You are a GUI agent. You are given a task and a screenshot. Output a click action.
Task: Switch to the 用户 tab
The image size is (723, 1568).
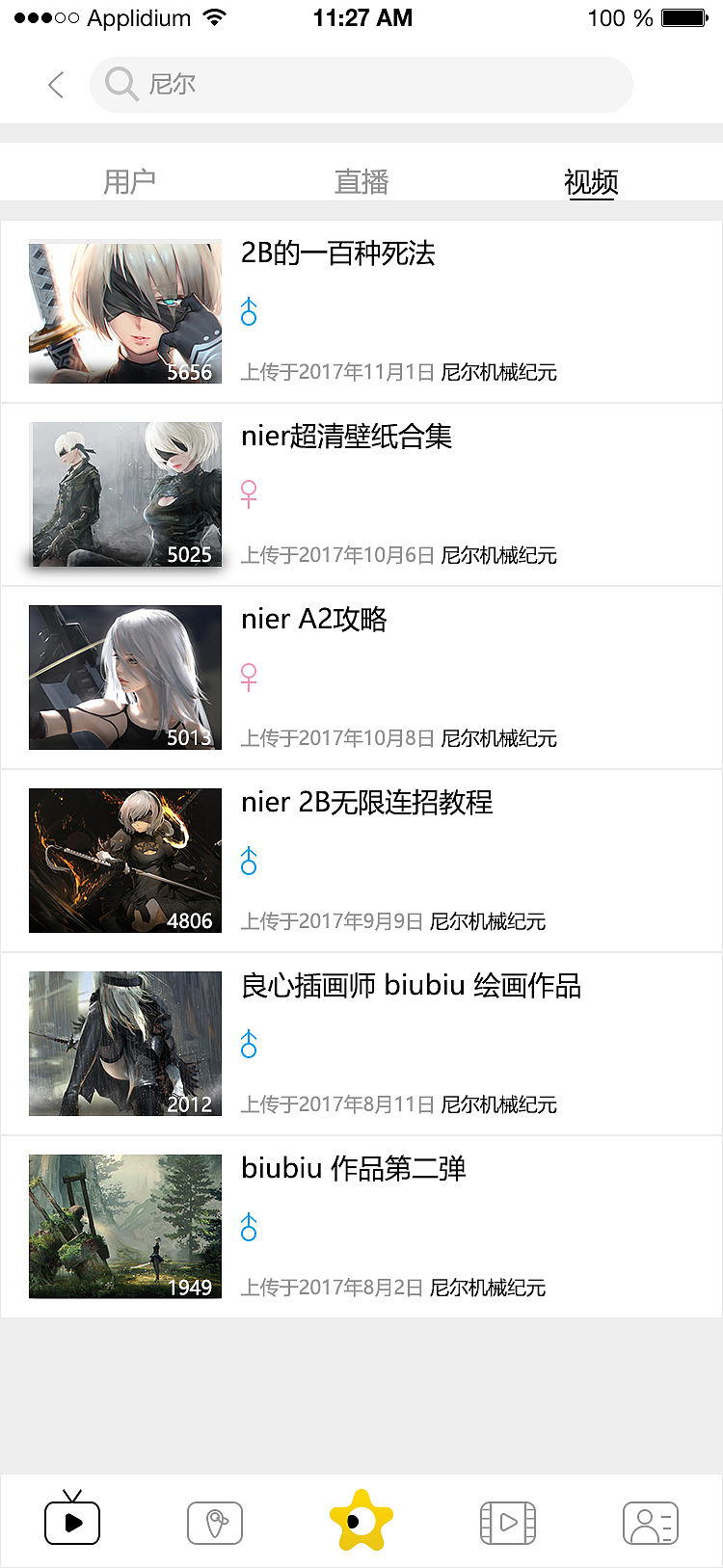coord(131,181)
